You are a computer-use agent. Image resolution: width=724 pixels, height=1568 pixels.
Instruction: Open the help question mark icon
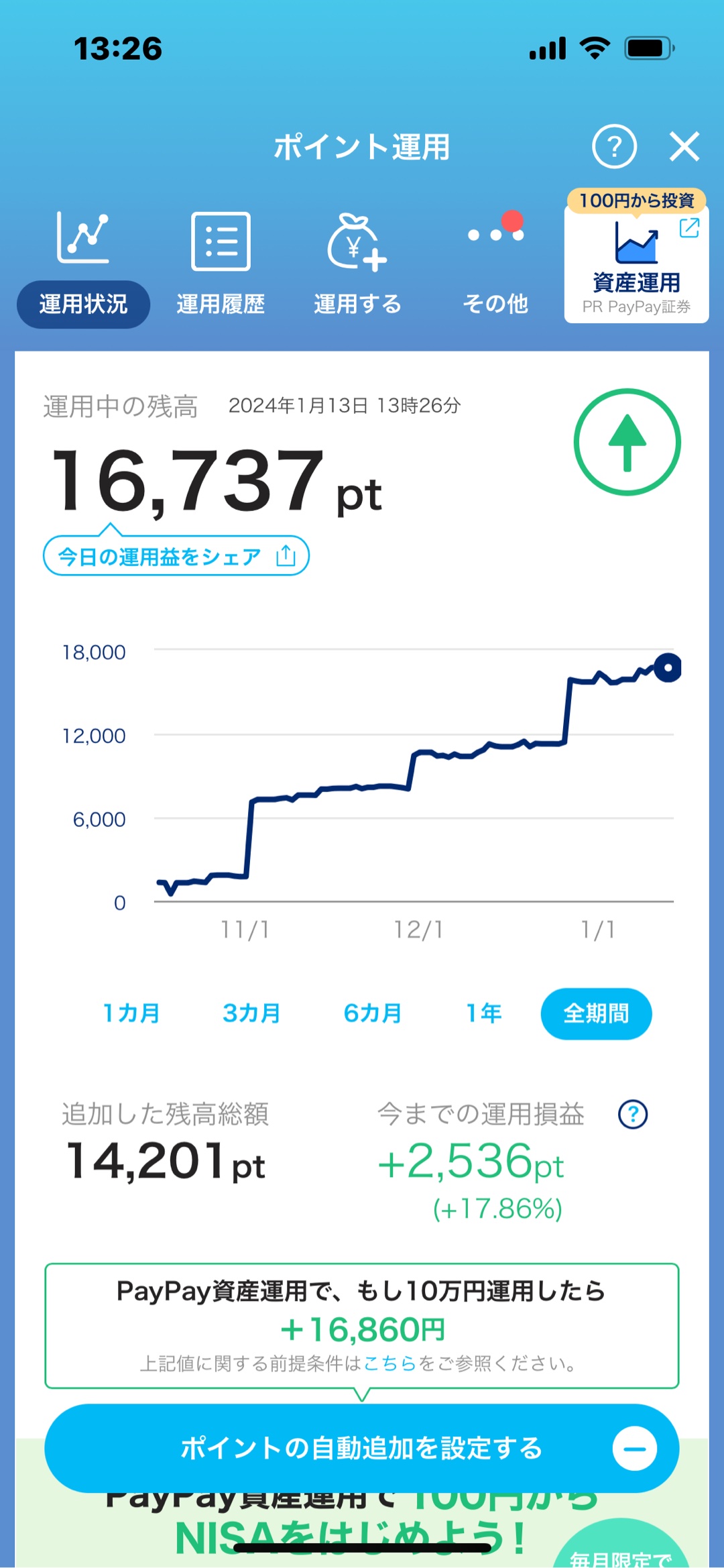(x=614, y=146)
